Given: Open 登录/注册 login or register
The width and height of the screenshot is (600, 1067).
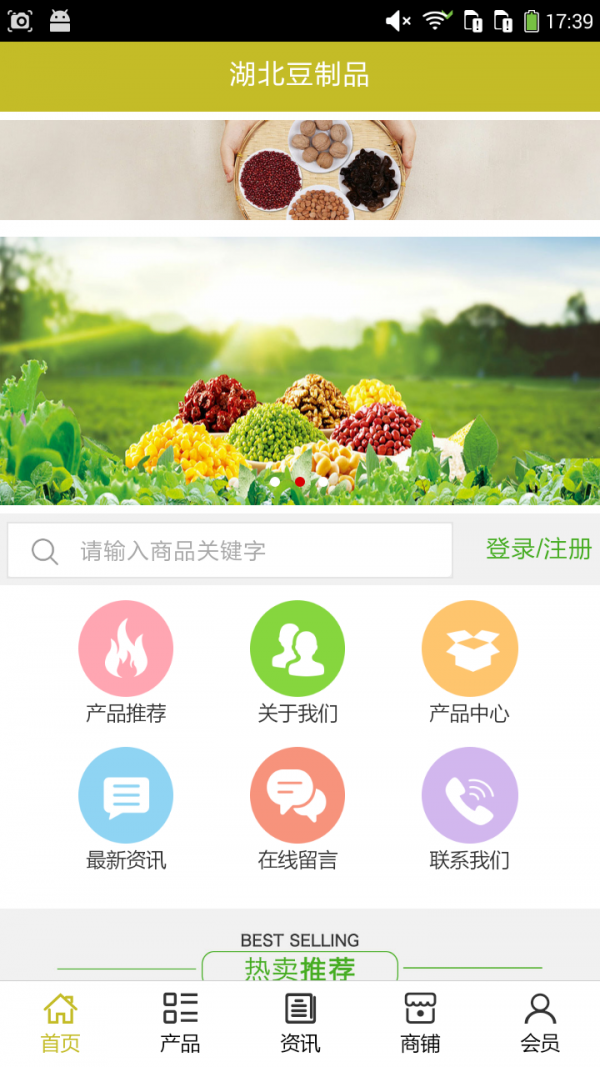Looking at the screenshot, I should pyautogui.click(x=538, y=549).
